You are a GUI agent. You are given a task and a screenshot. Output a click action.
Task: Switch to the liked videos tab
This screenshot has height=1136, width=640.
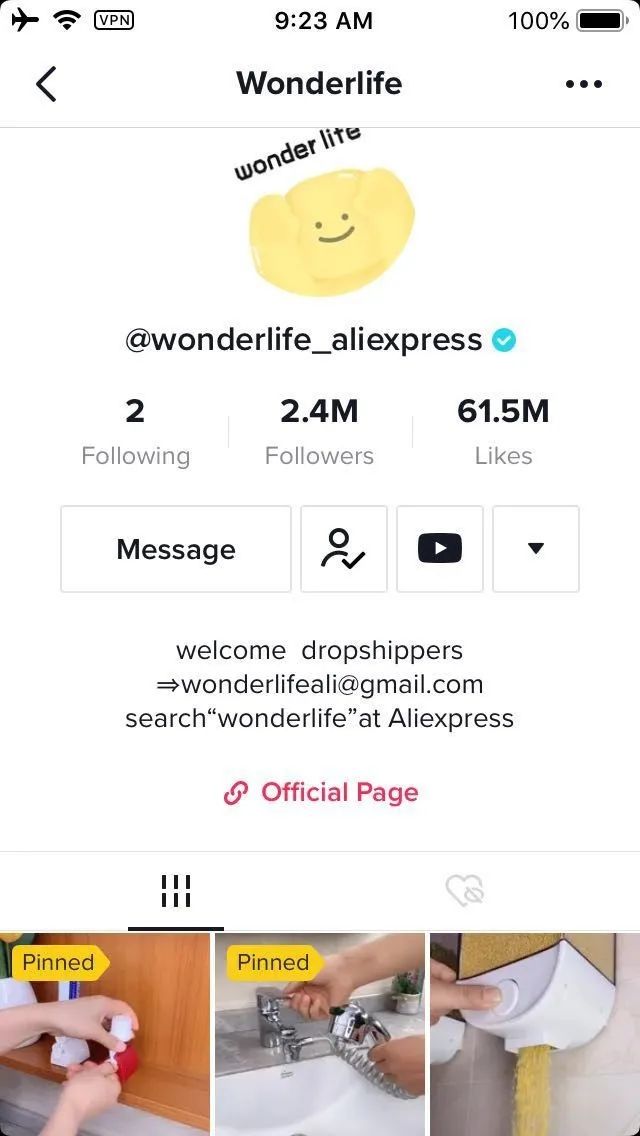click(464, 890)
